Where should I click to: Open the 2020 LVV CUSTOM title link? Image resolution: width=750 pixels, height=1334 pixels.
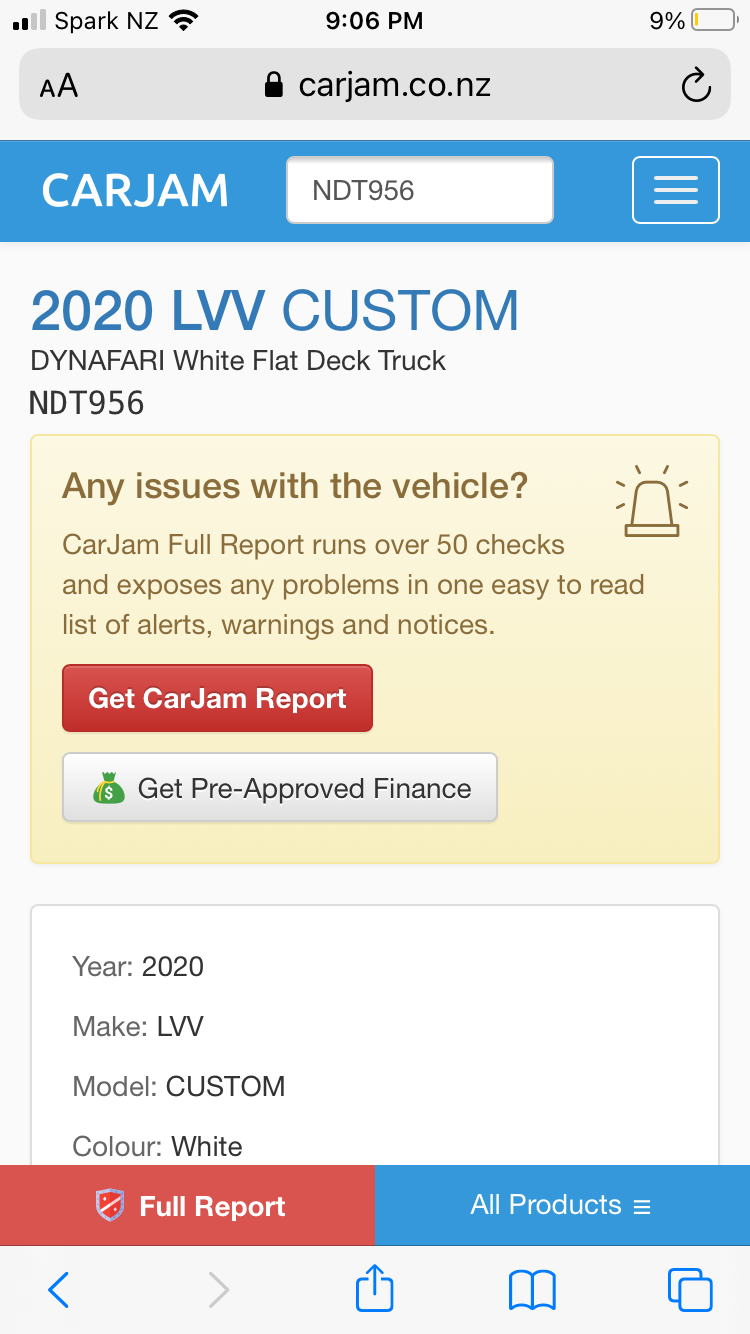(x=275, y=311)
